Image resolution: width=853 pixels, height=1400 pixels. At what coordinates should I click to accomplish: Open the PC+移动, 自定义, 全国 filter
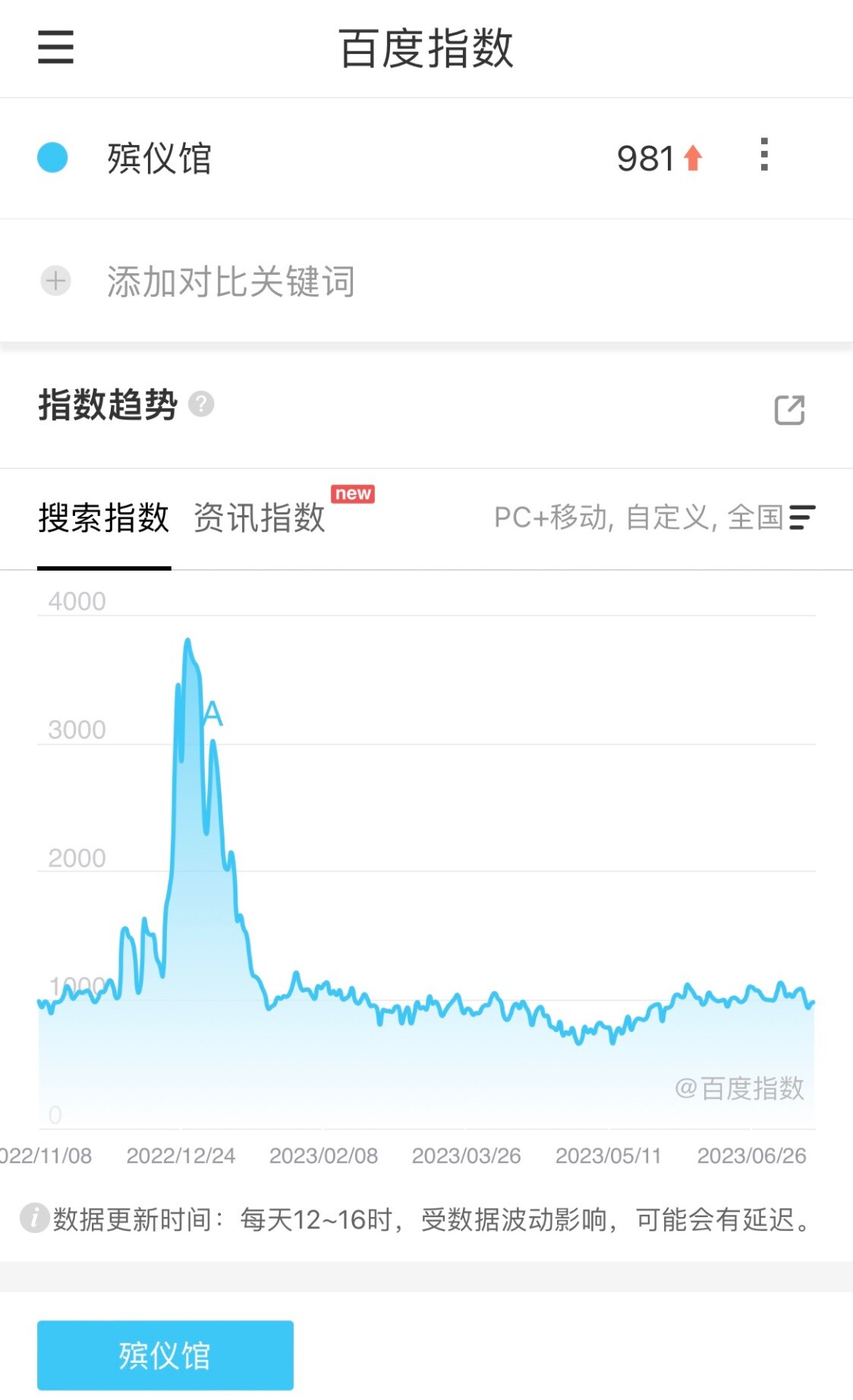click(x=654, y=518)
